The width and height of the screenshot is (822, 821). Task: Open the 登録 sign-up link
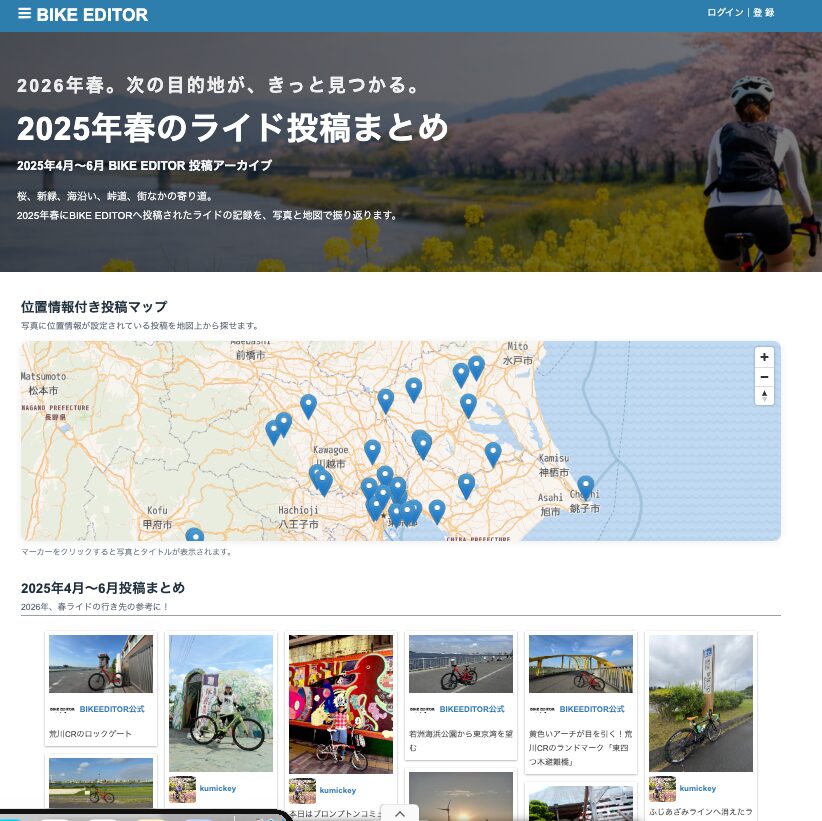763,13
